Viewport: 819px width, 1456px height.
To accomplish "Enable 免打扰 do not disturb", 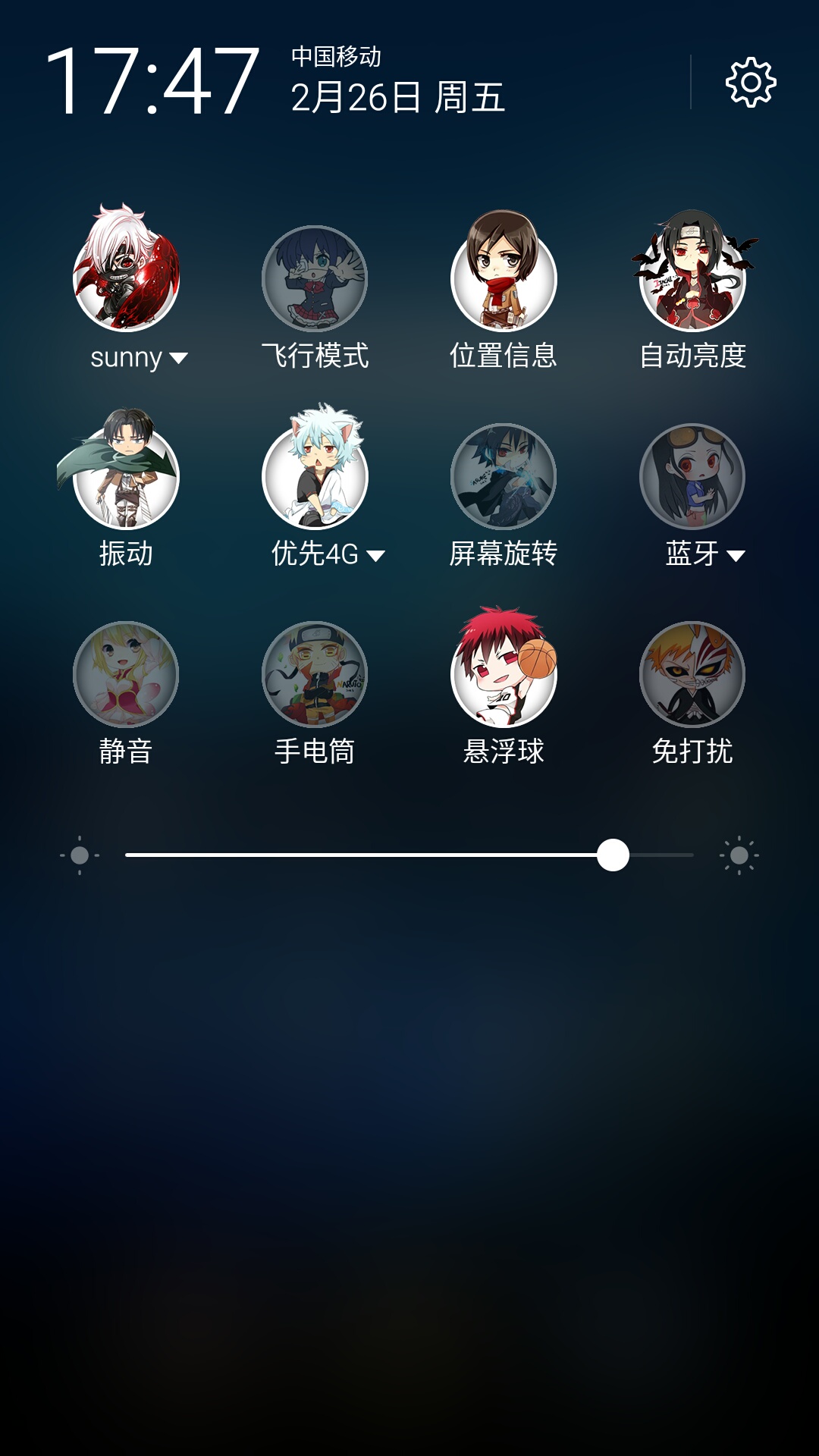I will (692, 674).
